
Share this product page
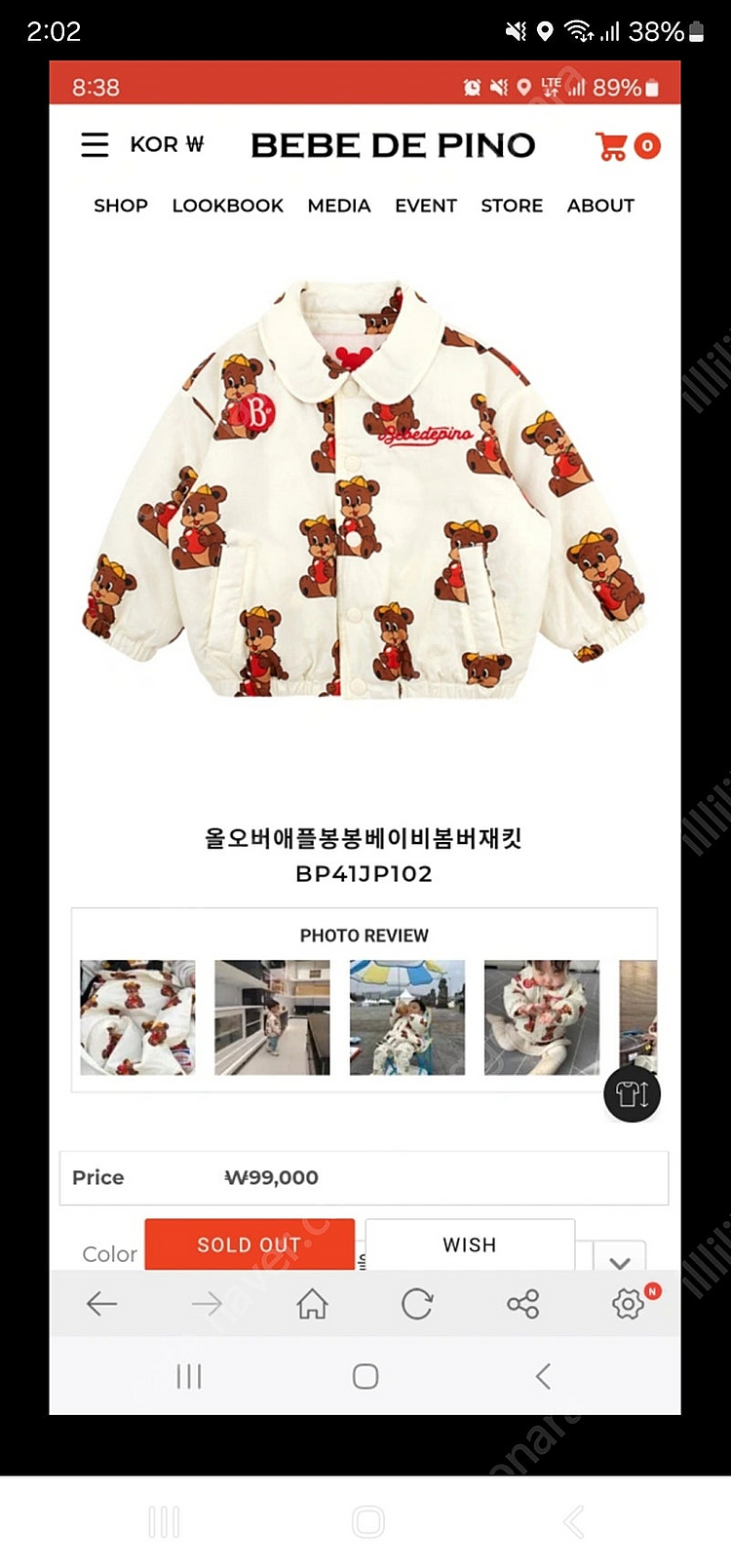[522, 1304]
